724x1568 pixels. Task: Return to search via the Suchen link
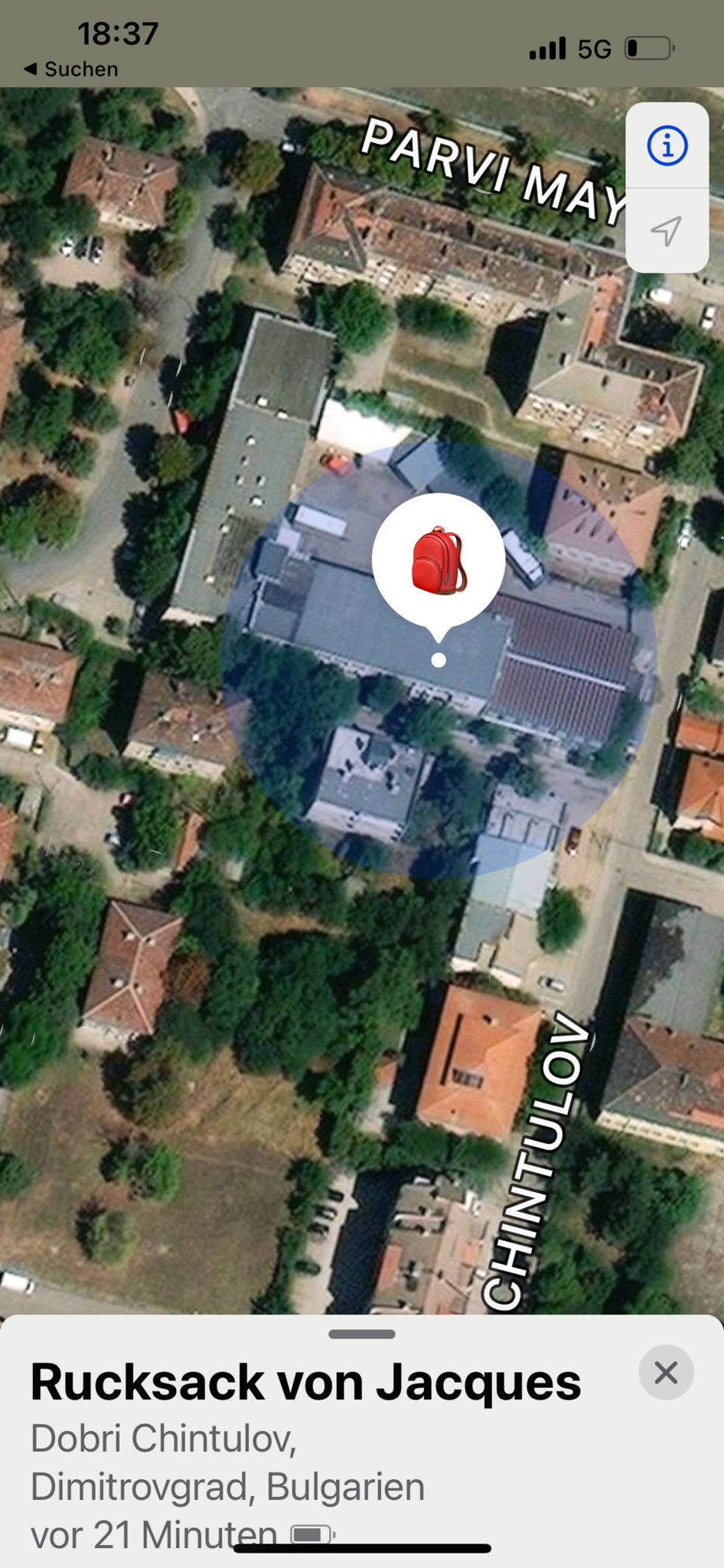[80, 69]
